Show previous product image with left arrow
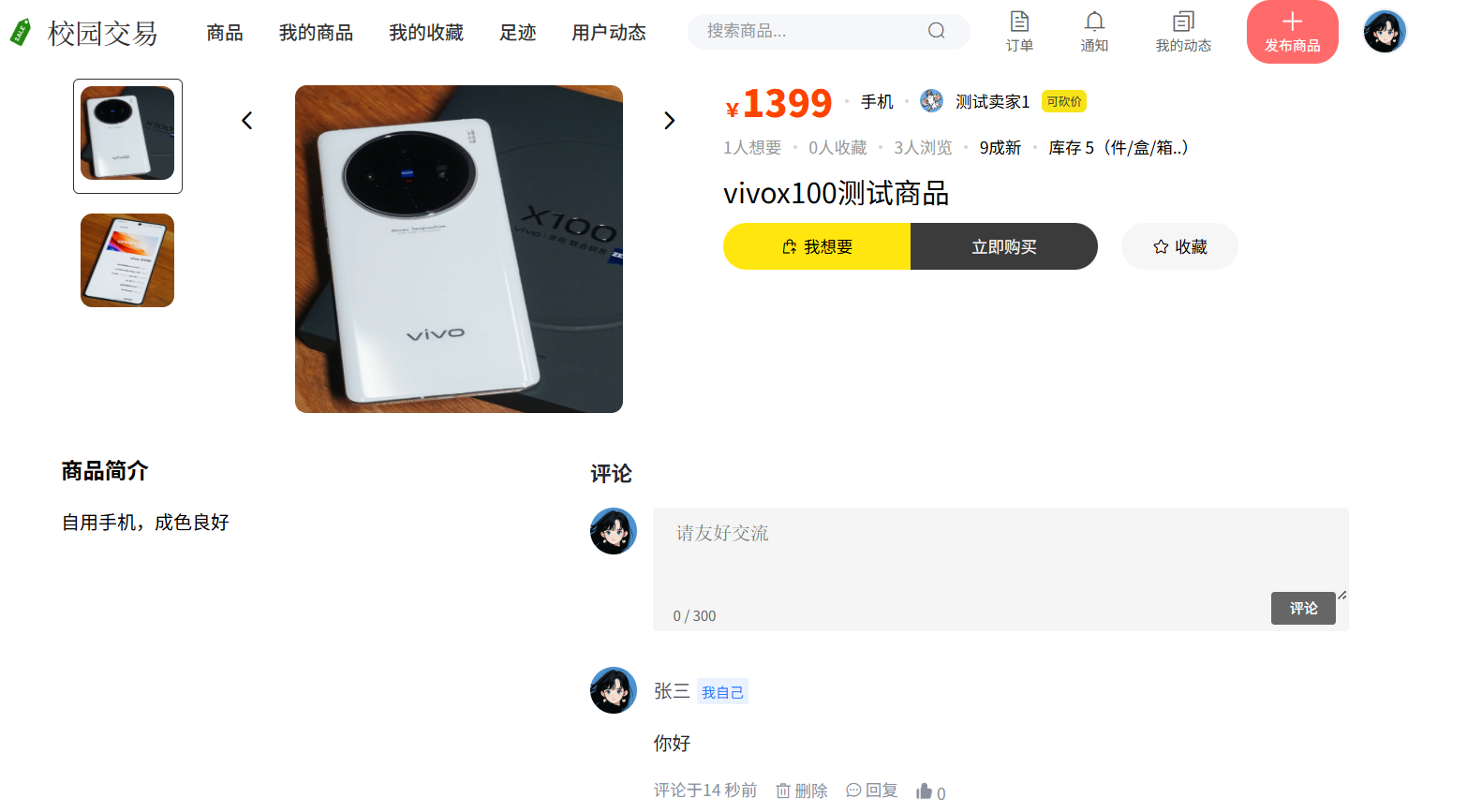This screenshot has height=812, width=1482. pyautogui.click(x=247, y=121)
